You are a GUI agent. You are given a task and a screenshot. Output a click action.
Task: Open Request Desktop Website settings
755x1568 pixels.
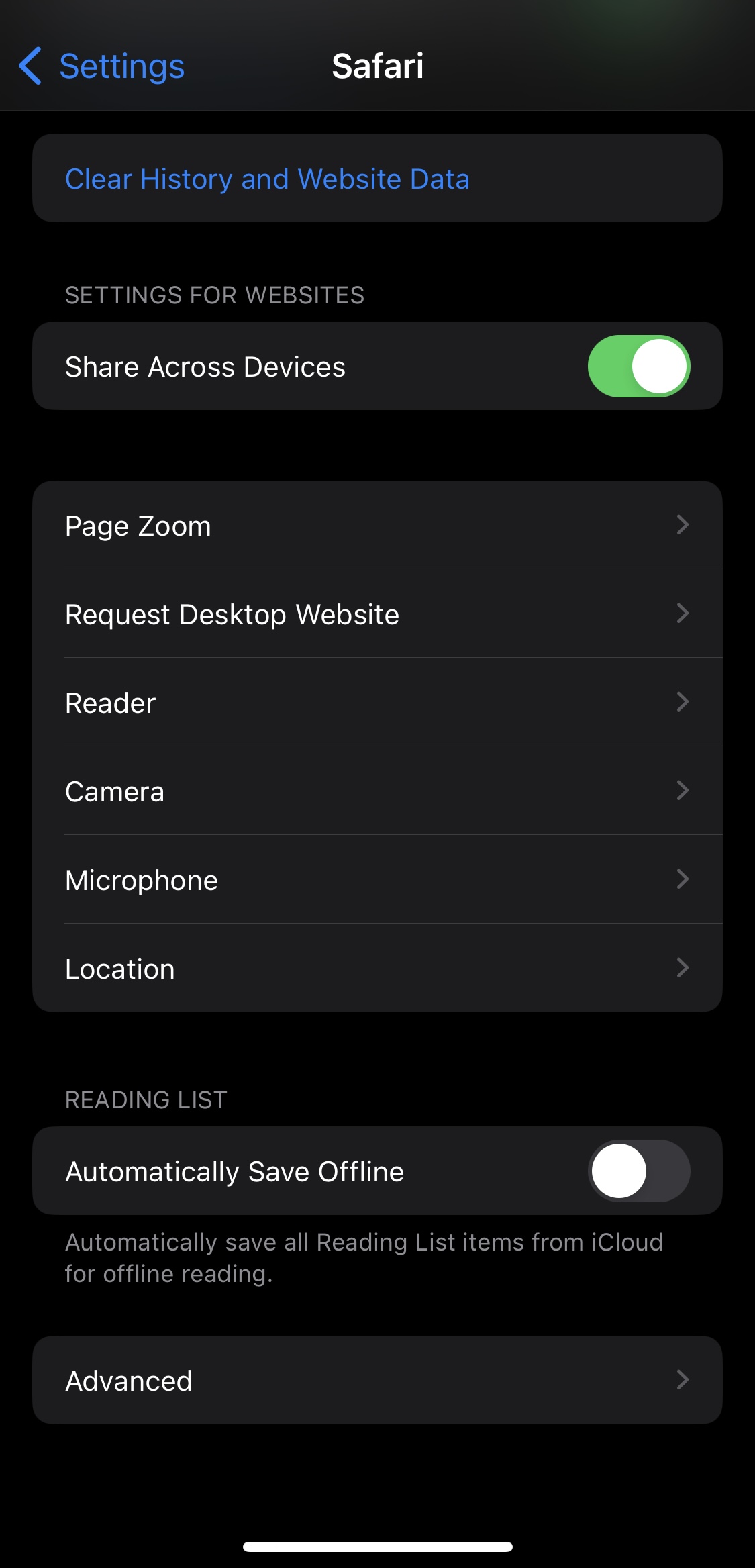point(377,614)
